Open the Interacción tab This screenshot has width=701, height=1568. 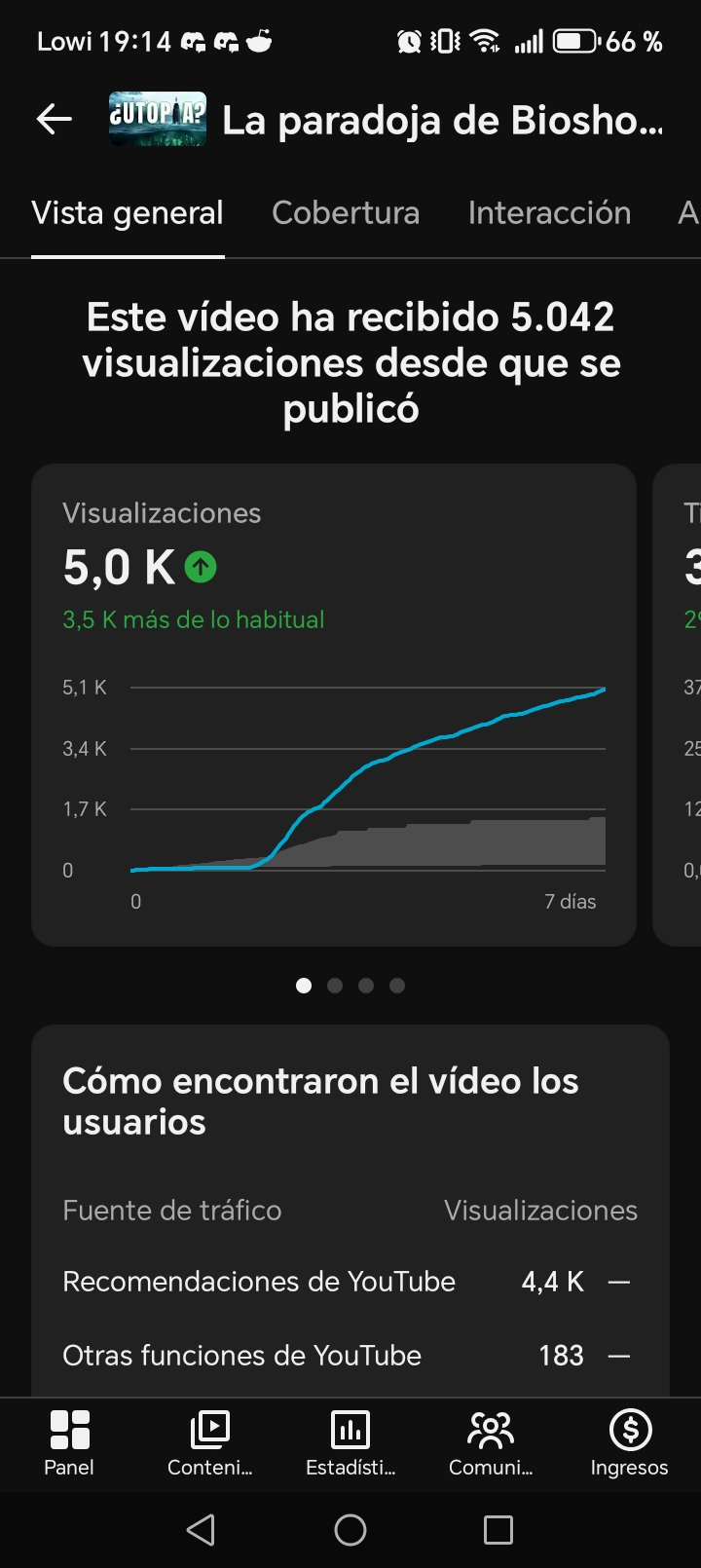pyautogui.click(x=549, y=213)
